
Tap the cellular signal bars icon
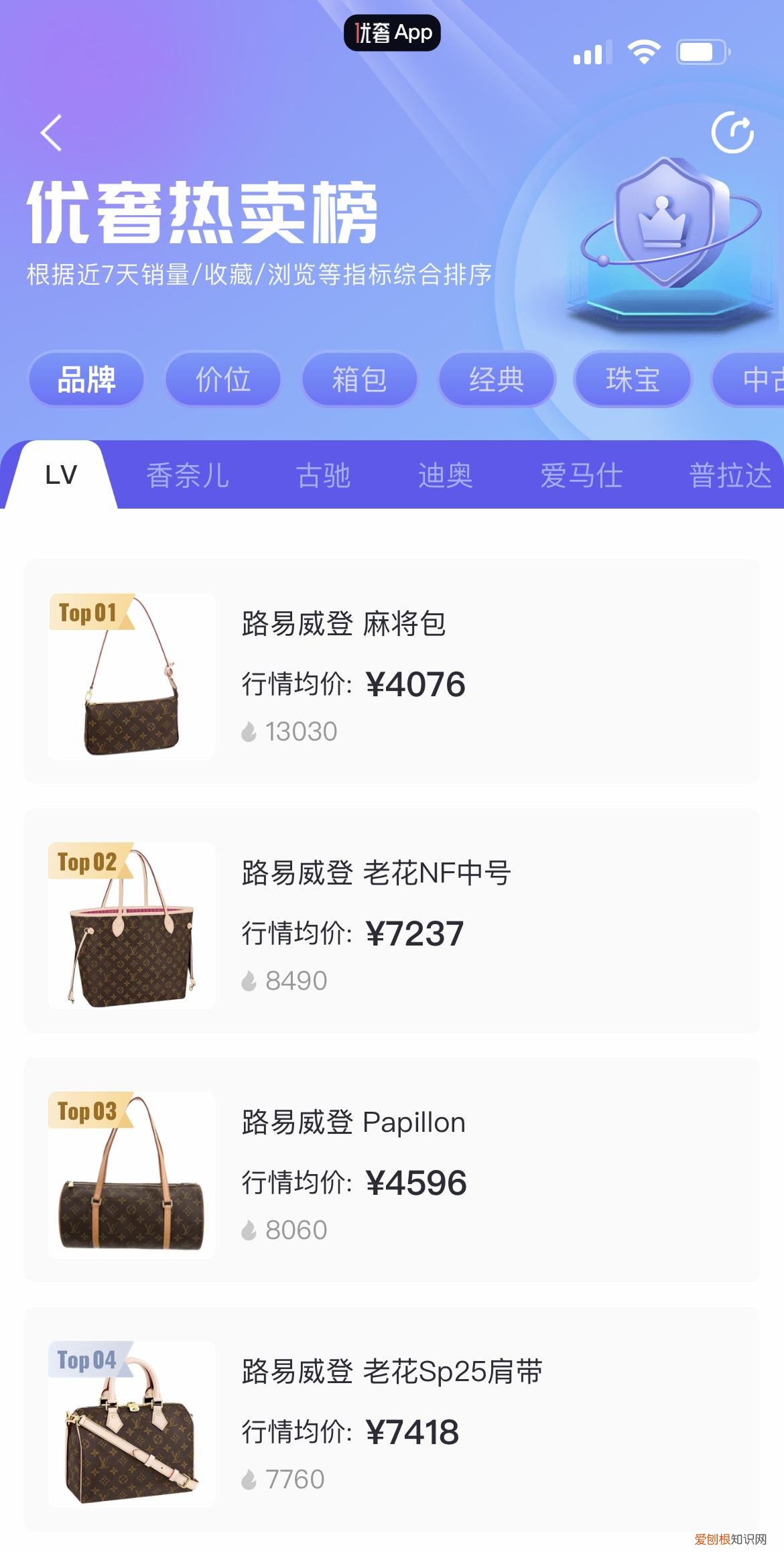(592, 53)
